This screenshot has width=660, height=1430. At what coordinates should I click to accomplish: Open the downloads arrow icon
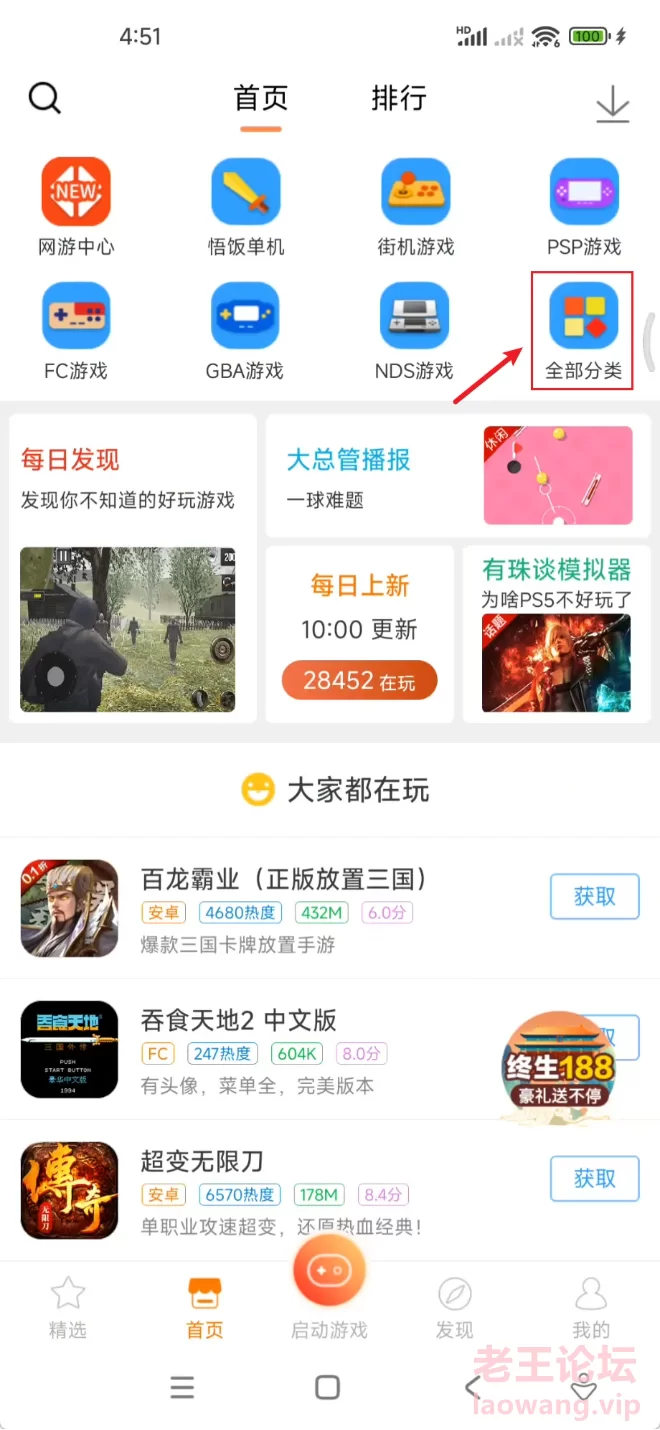[613, 104]
